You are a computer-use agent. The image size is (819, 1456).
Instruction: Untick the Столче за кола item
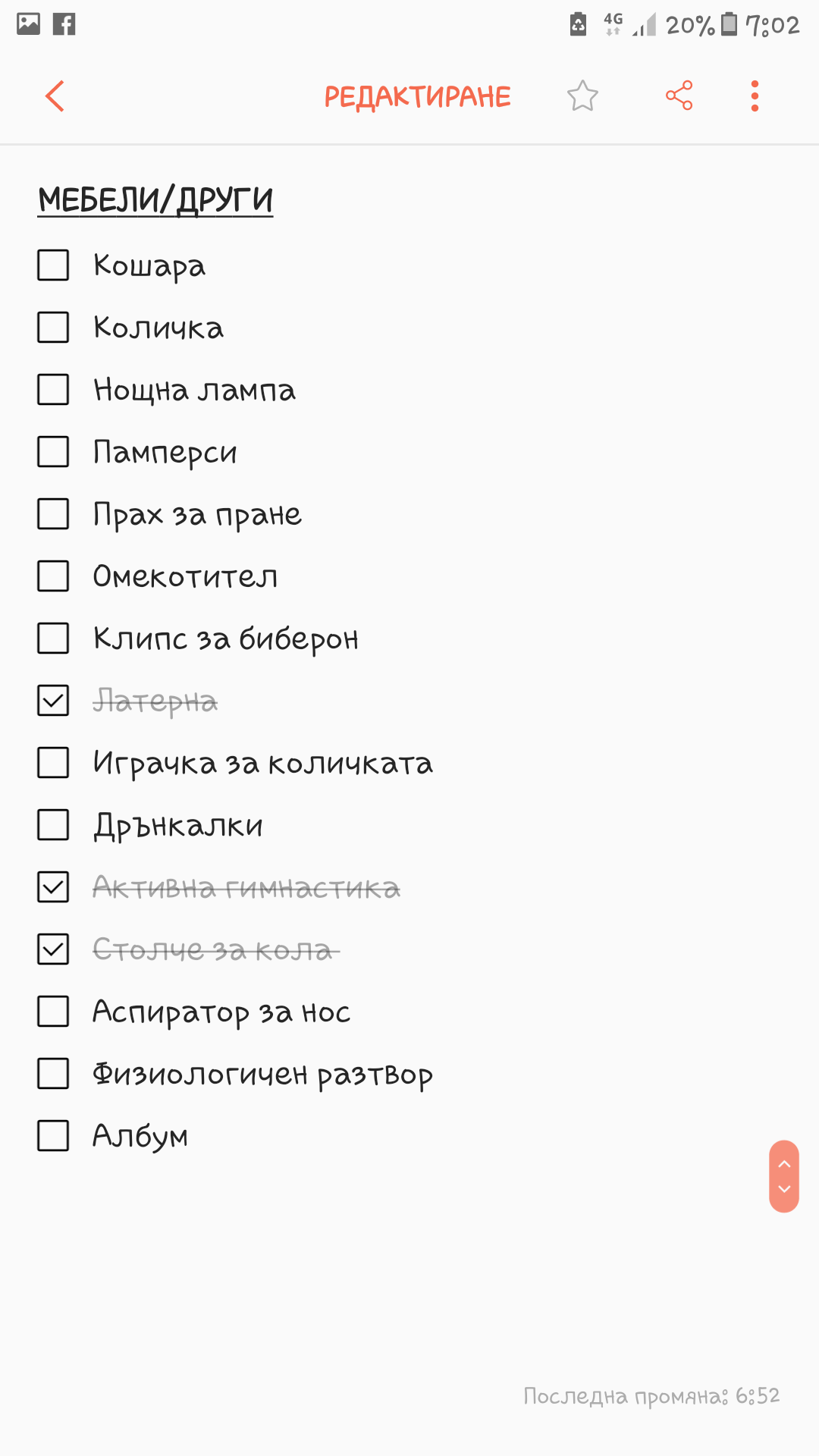(x=53, y=949)
